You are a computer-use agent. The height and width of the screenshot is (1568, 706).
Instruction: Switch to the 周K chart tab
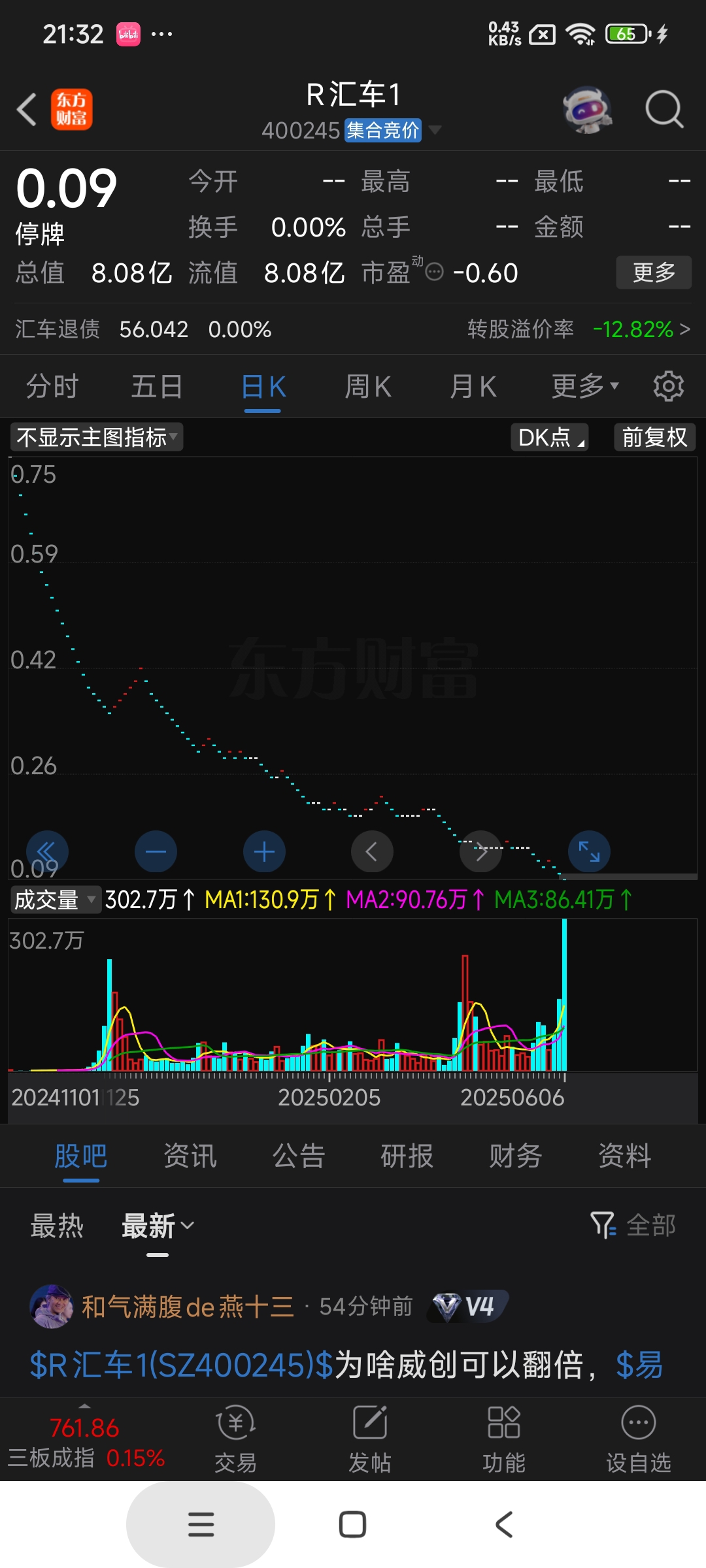click(367, 387)
